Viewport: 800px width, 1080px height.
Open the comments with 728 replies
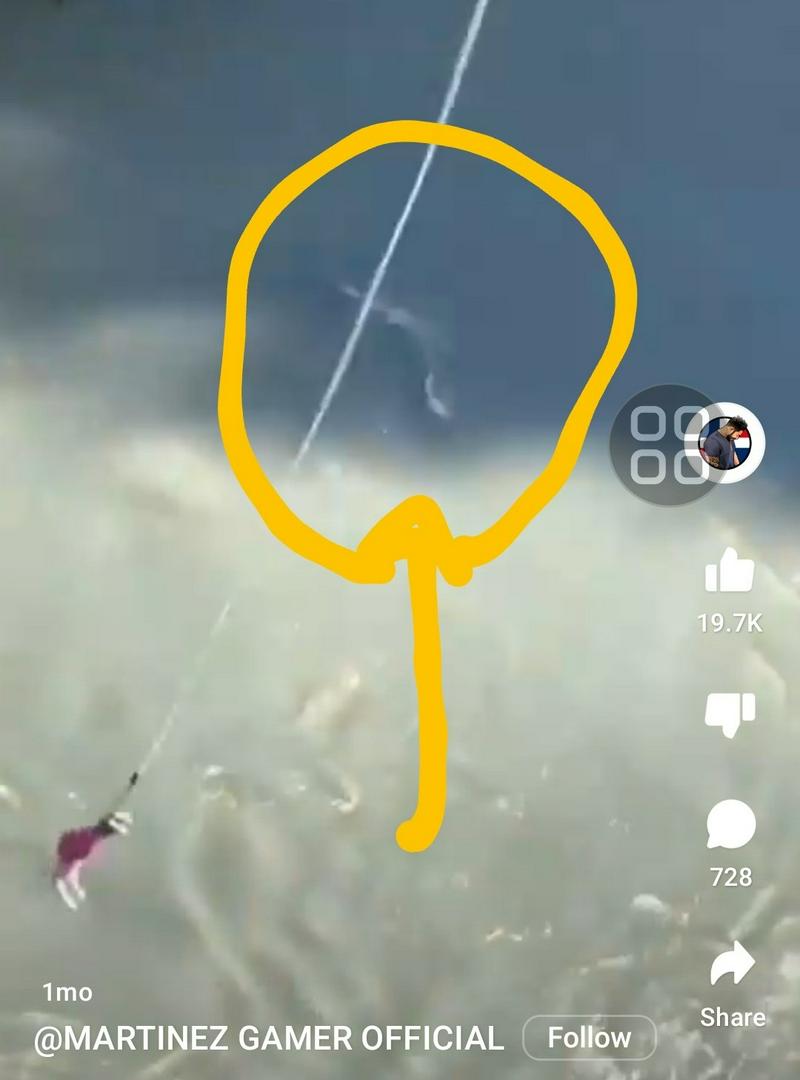(730, 827)
